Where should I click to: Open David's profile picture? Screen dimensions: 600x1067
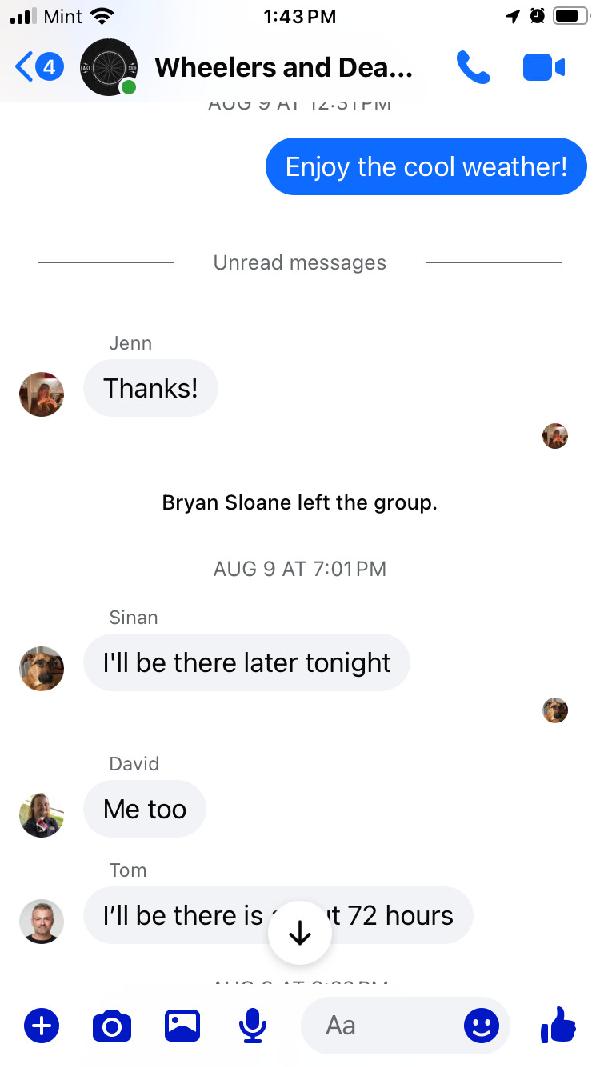click(42, 814)
